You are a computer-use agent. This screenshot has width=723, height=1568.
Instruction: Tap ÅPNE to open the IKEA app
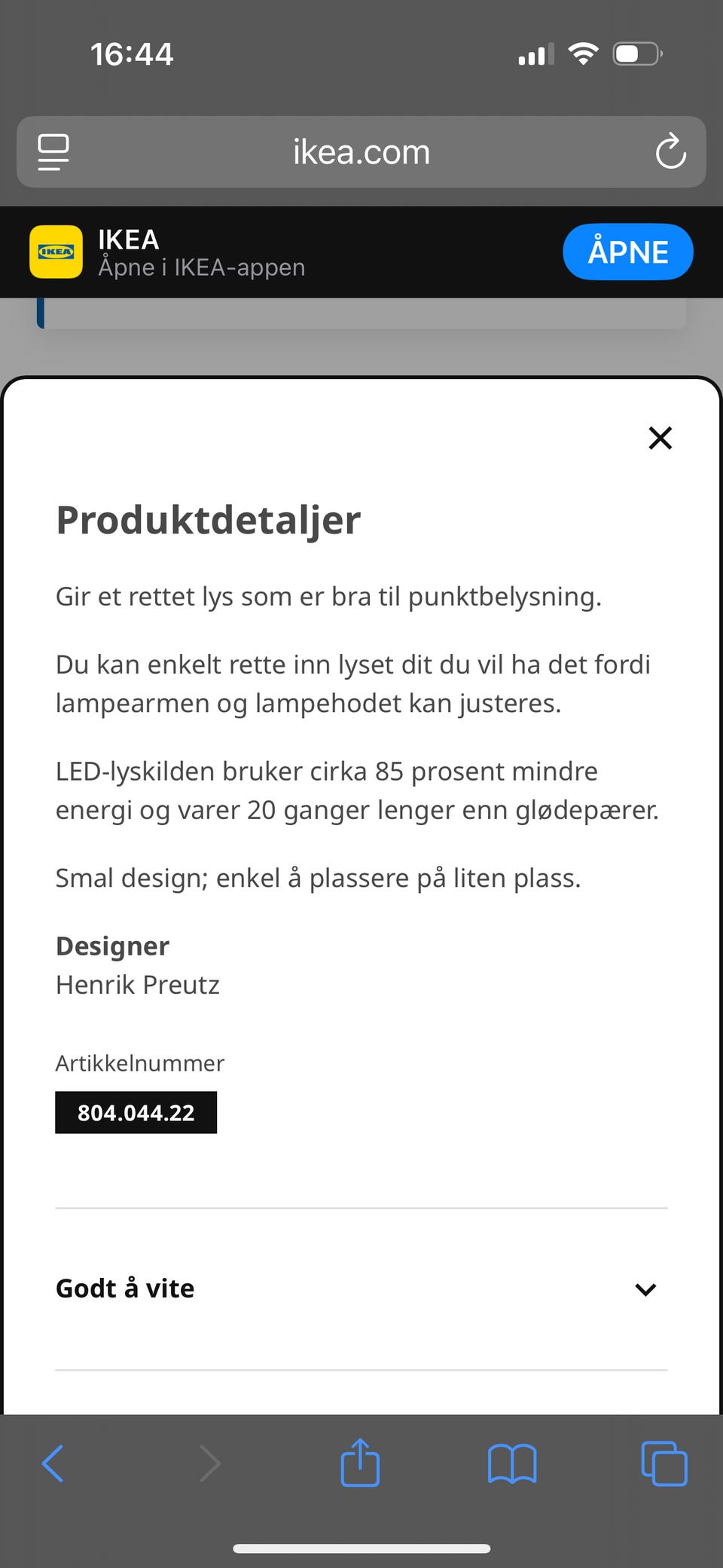pos(627,252)
